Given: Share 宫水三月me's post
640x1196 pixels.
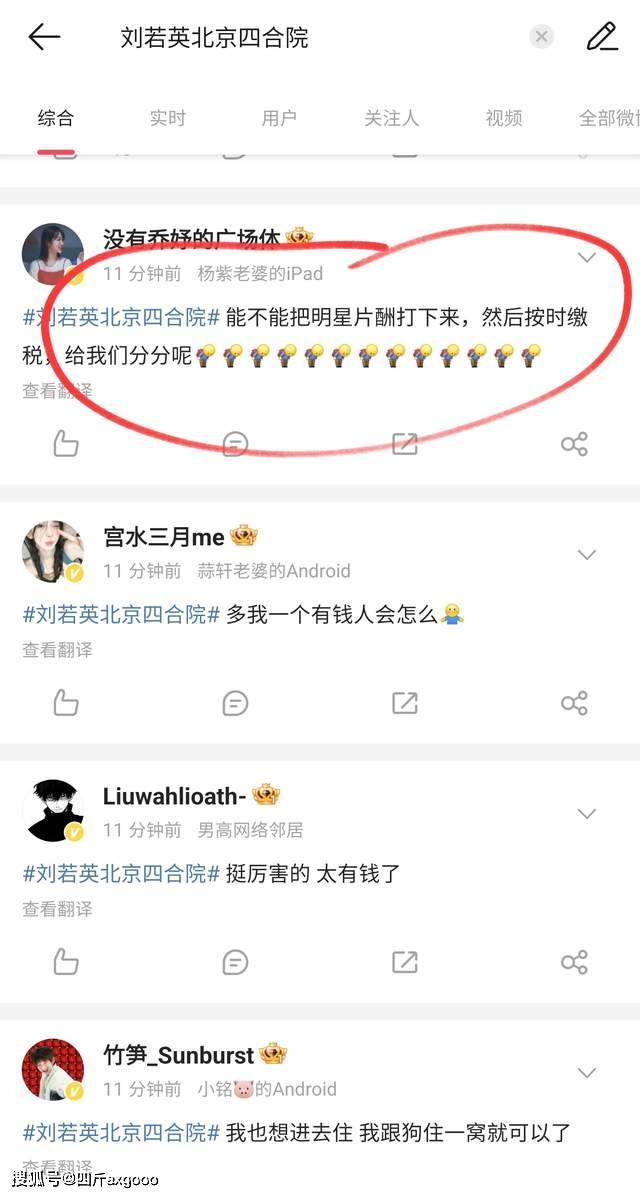Looking at the screenshot, I should click(x=574, y=703).
